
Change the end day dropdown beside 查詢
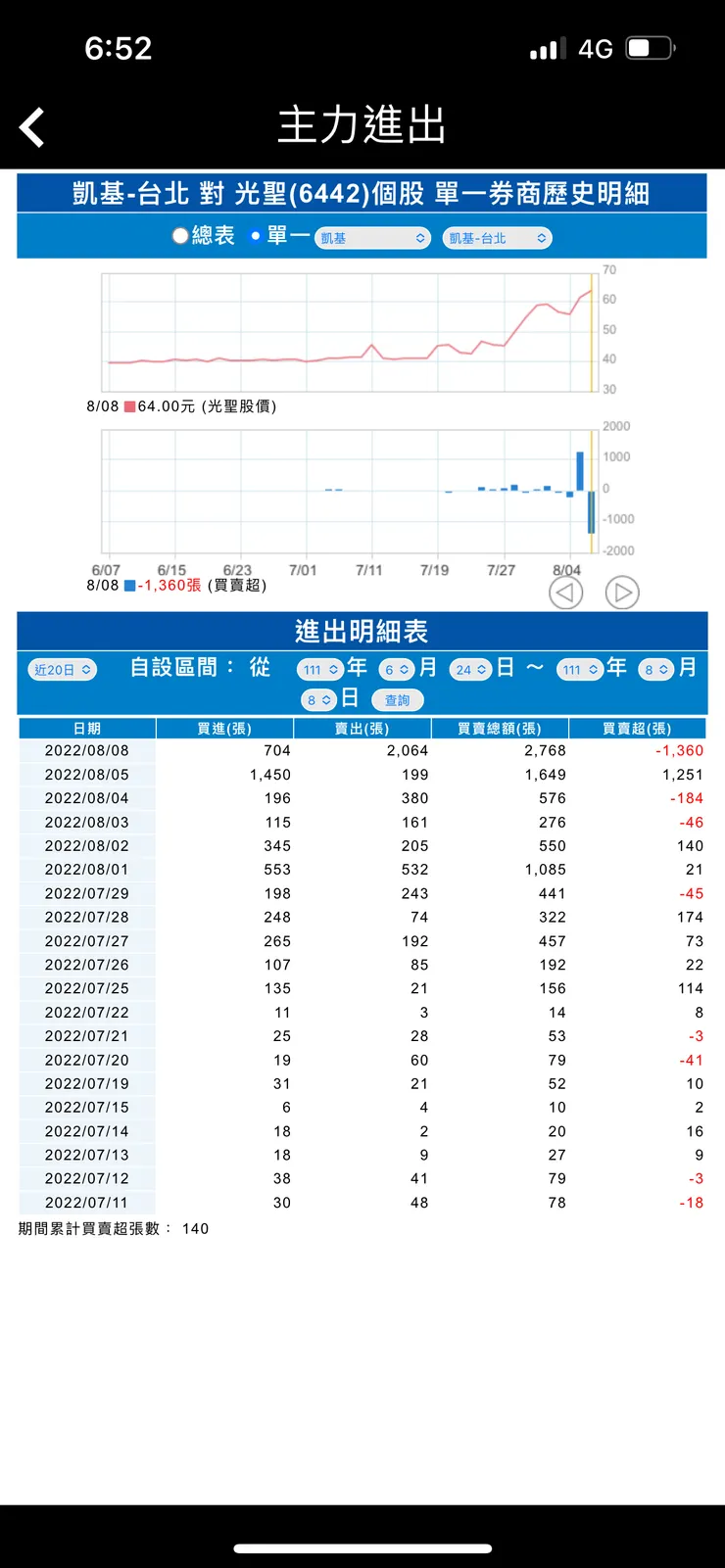click(318, 700)
